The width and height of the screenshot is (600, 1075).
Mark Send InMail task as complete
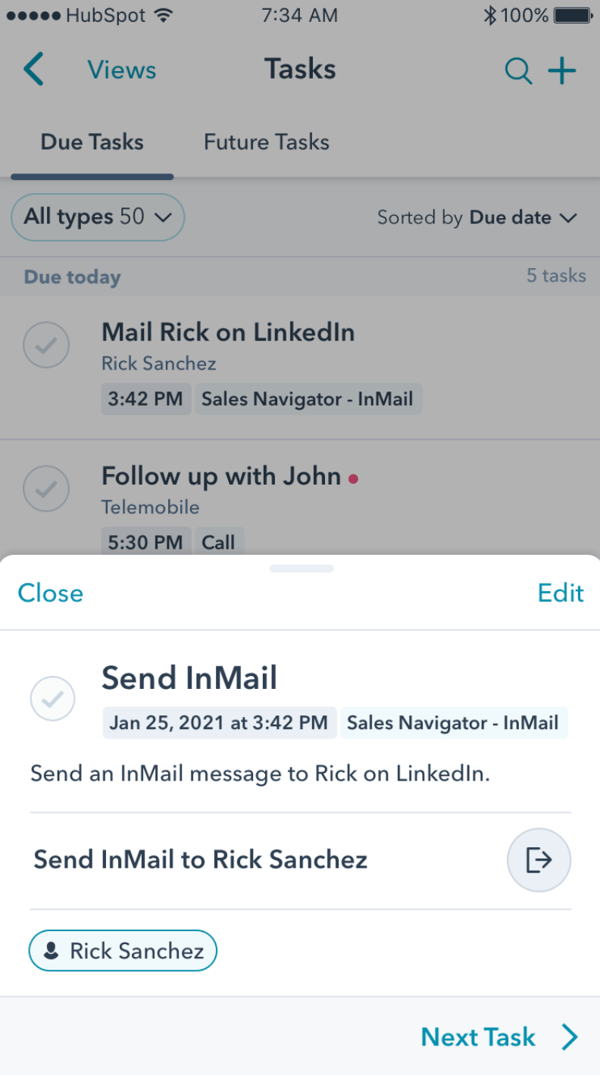52,699
